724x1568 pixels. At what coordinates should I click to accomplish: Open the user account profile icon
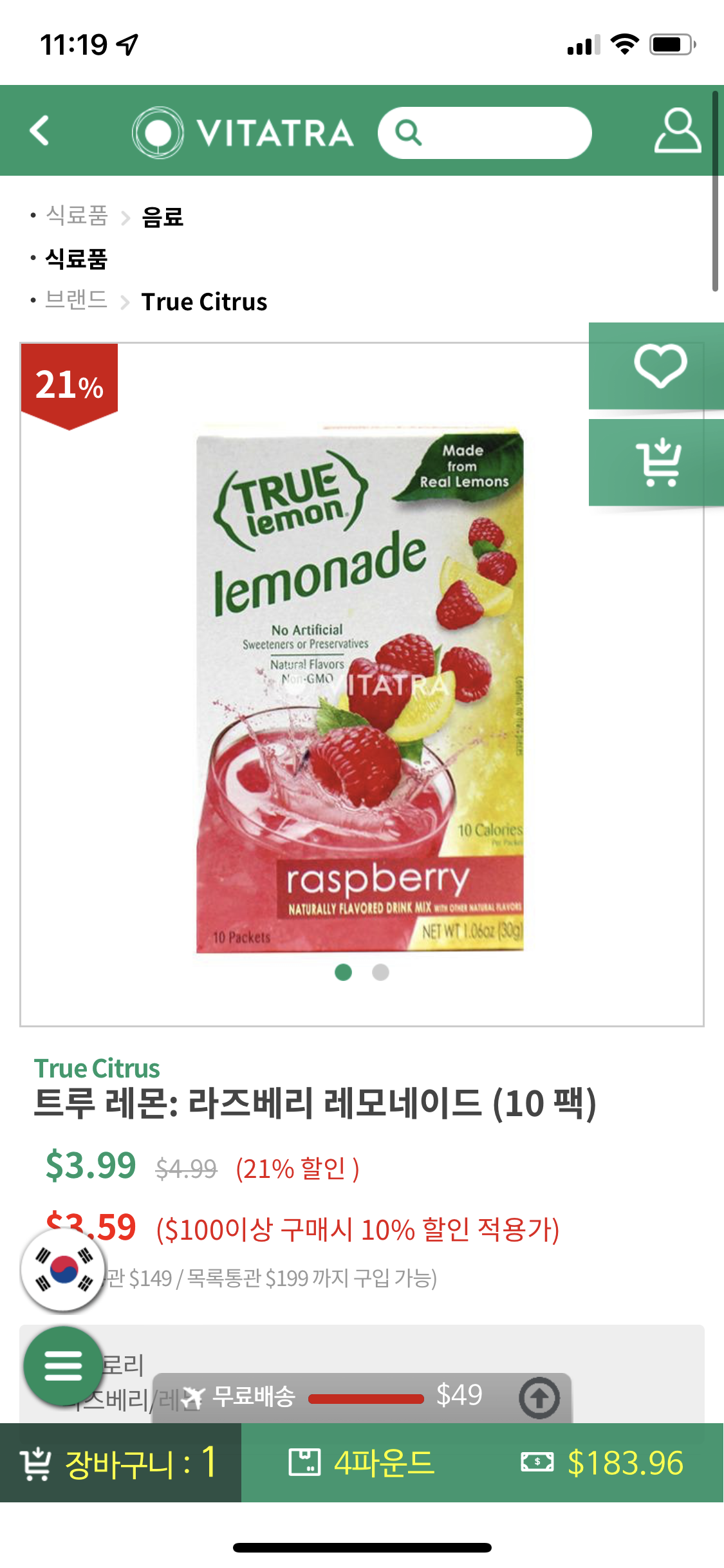677,131
